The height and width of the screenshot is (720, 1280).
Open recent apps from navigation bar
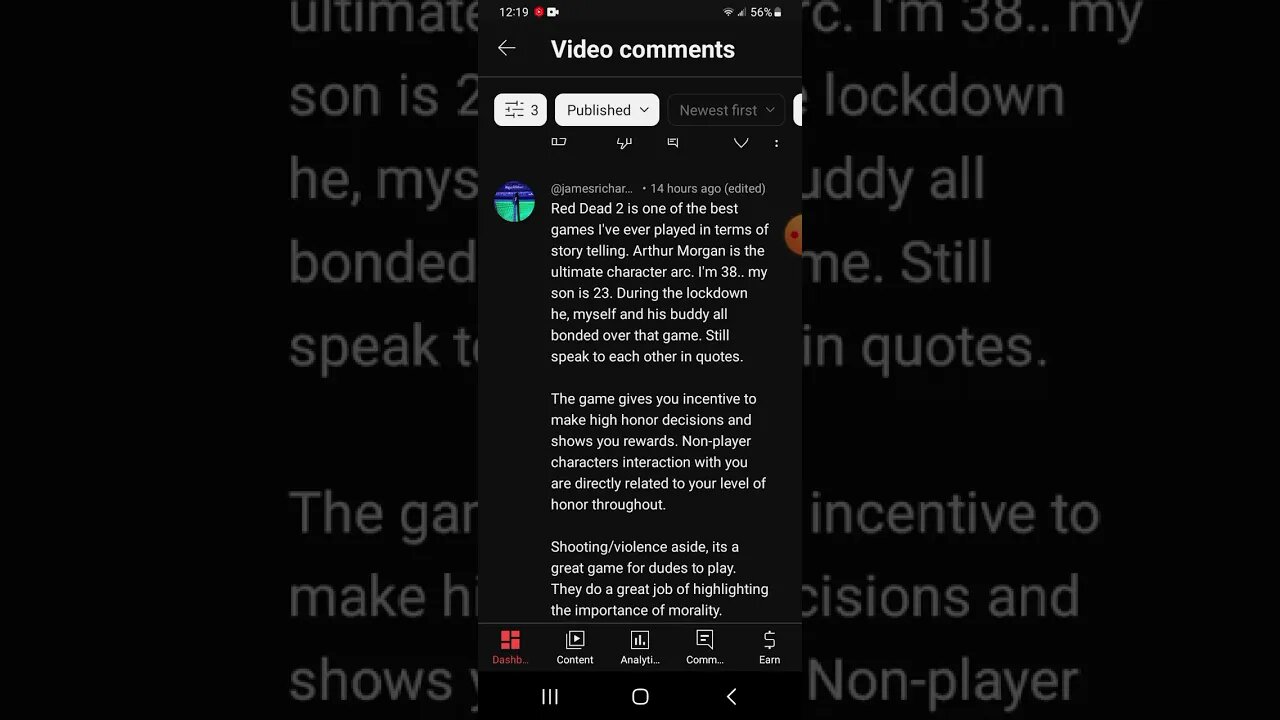550,696
